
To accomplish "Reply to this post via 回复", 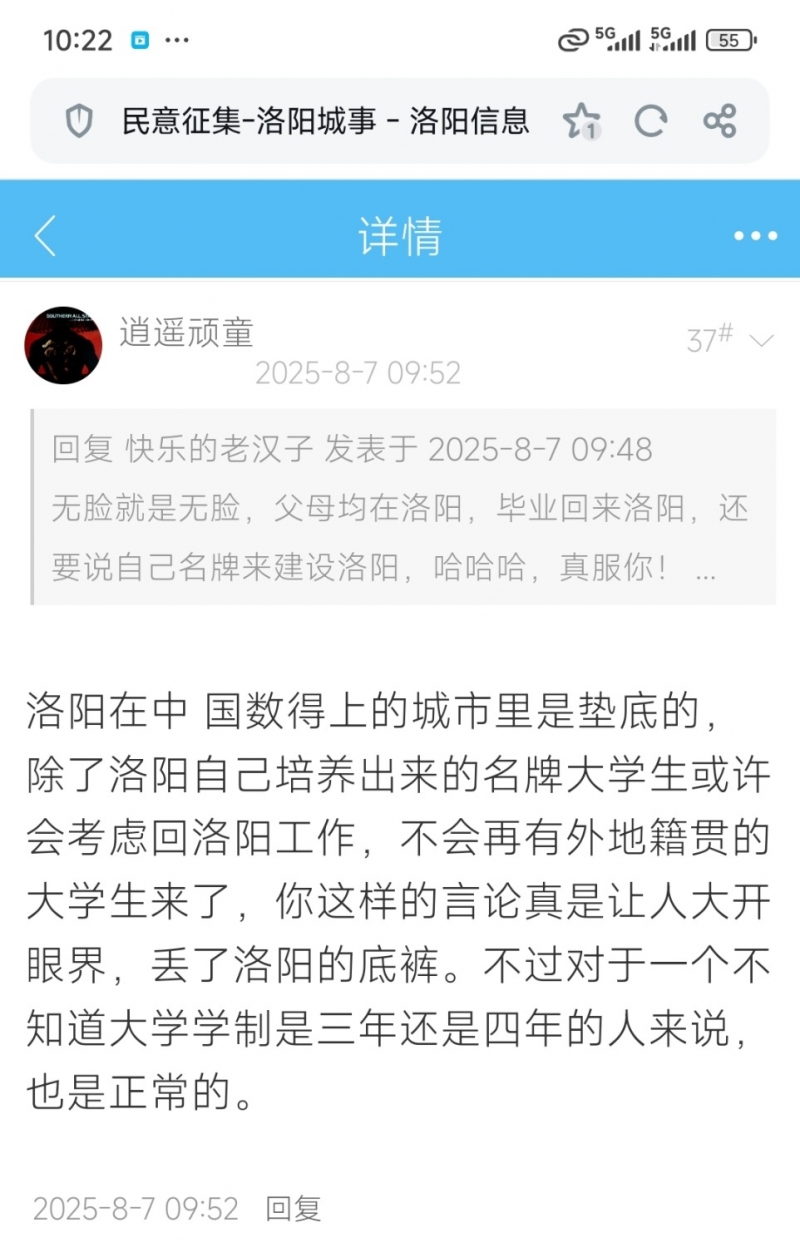I will 293,1208.
